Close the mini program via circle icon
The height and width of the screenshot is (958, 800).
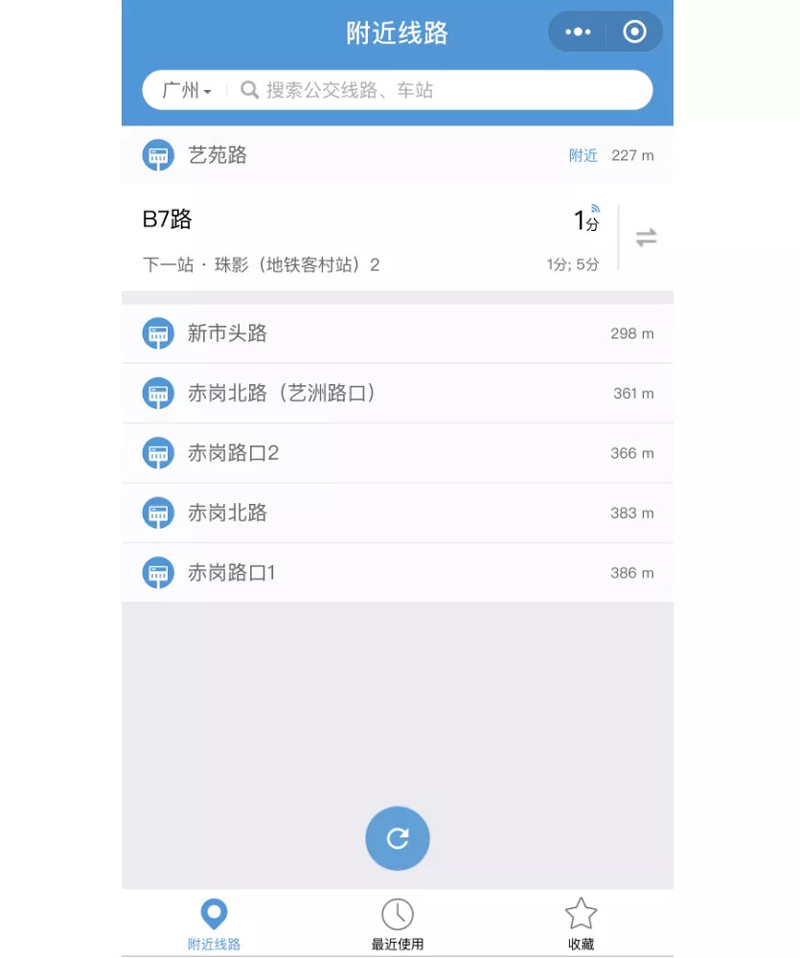[634, 32]
